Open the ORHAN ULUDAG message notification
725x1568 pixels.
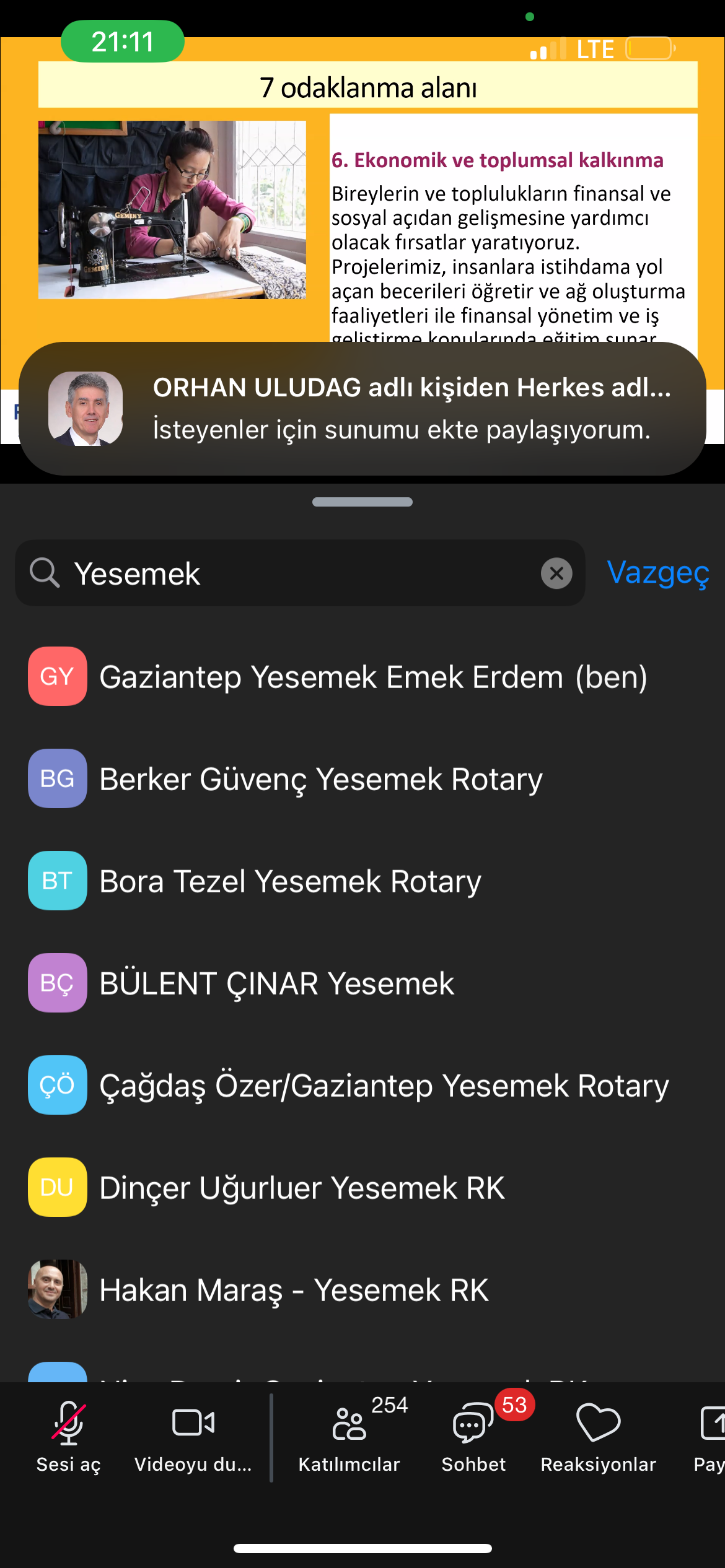coord(362,408)
